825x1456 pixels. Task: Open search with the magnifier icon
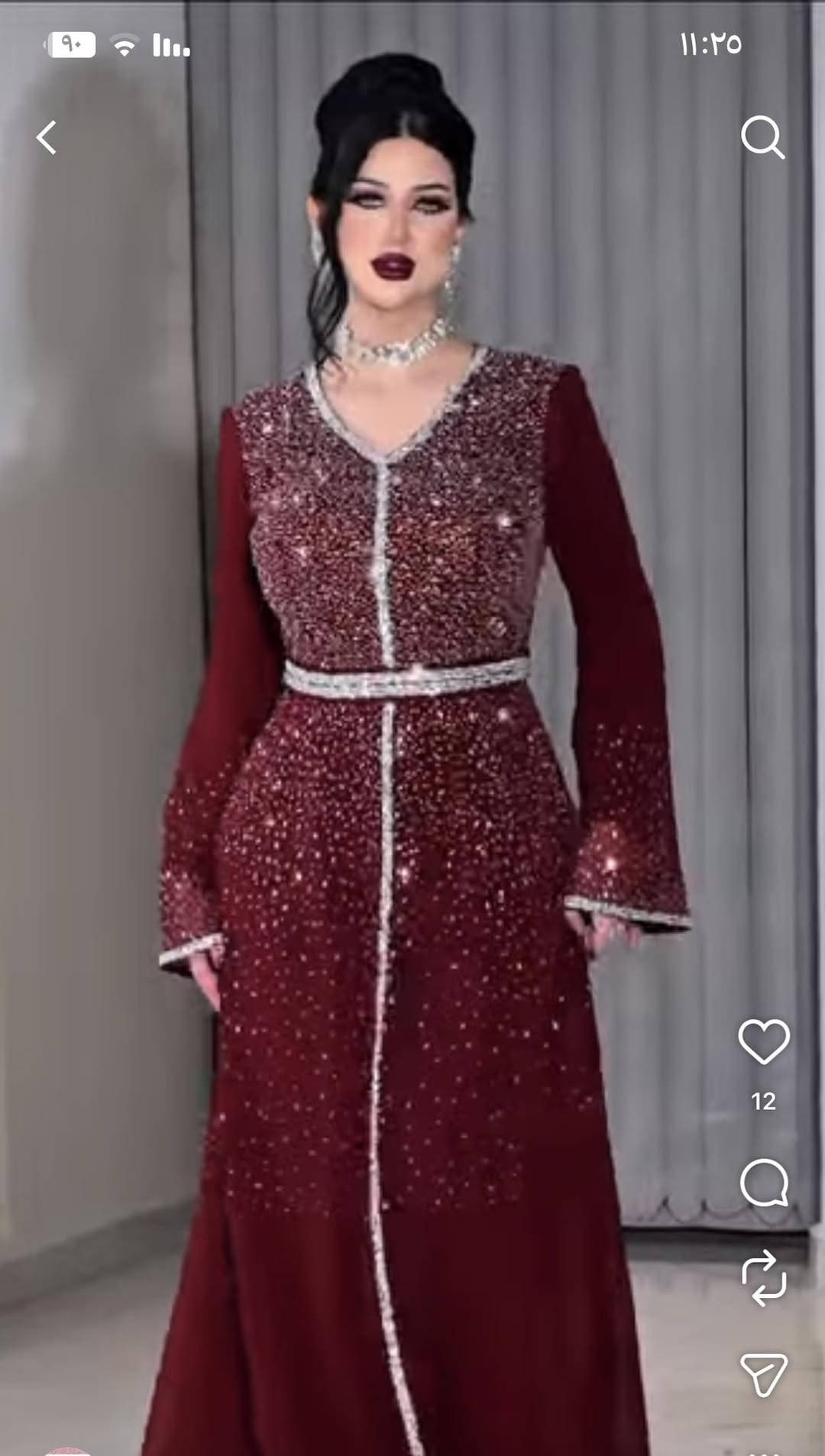(x=762, y=137)
